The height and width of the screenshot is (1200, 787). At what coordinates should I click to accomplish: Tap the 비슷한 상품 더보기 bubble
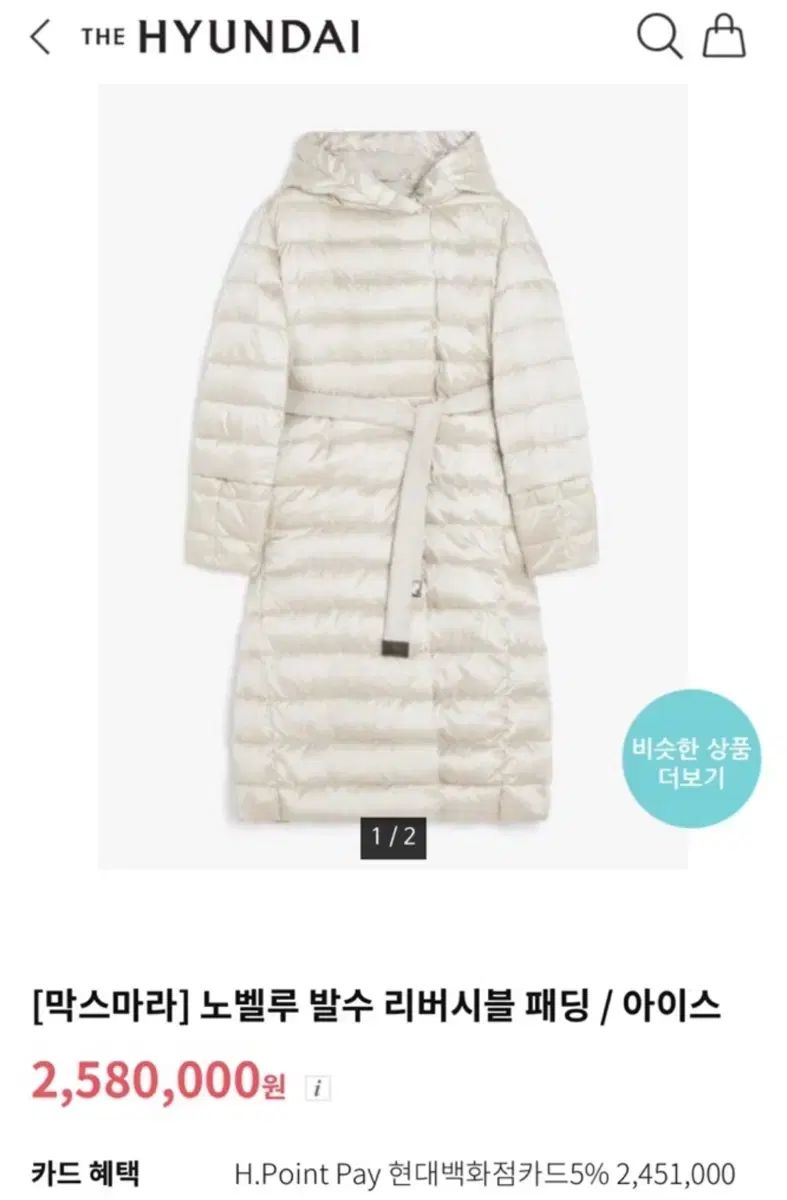690,762
